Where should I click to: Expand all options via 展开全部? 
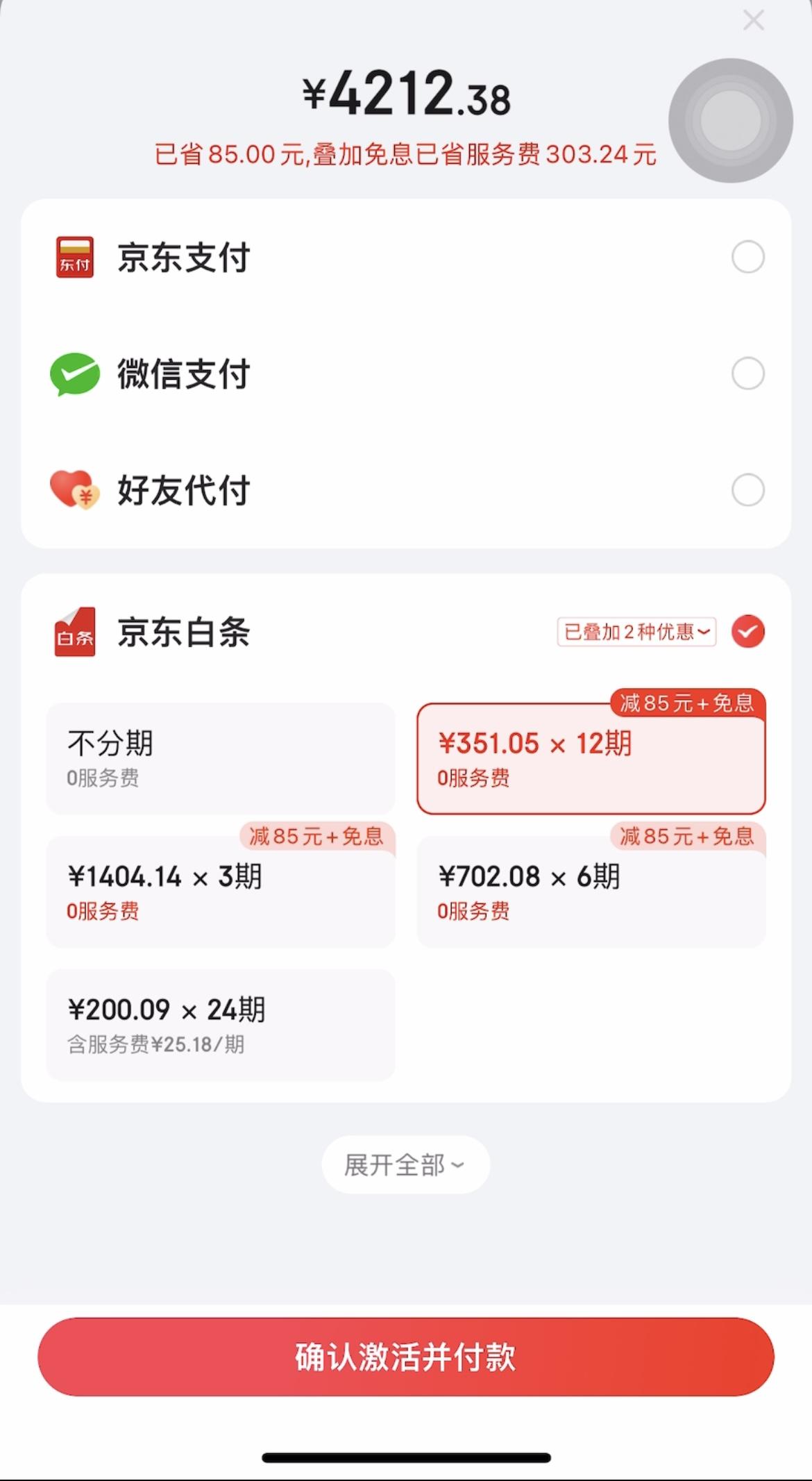[x=406, y=1165]
